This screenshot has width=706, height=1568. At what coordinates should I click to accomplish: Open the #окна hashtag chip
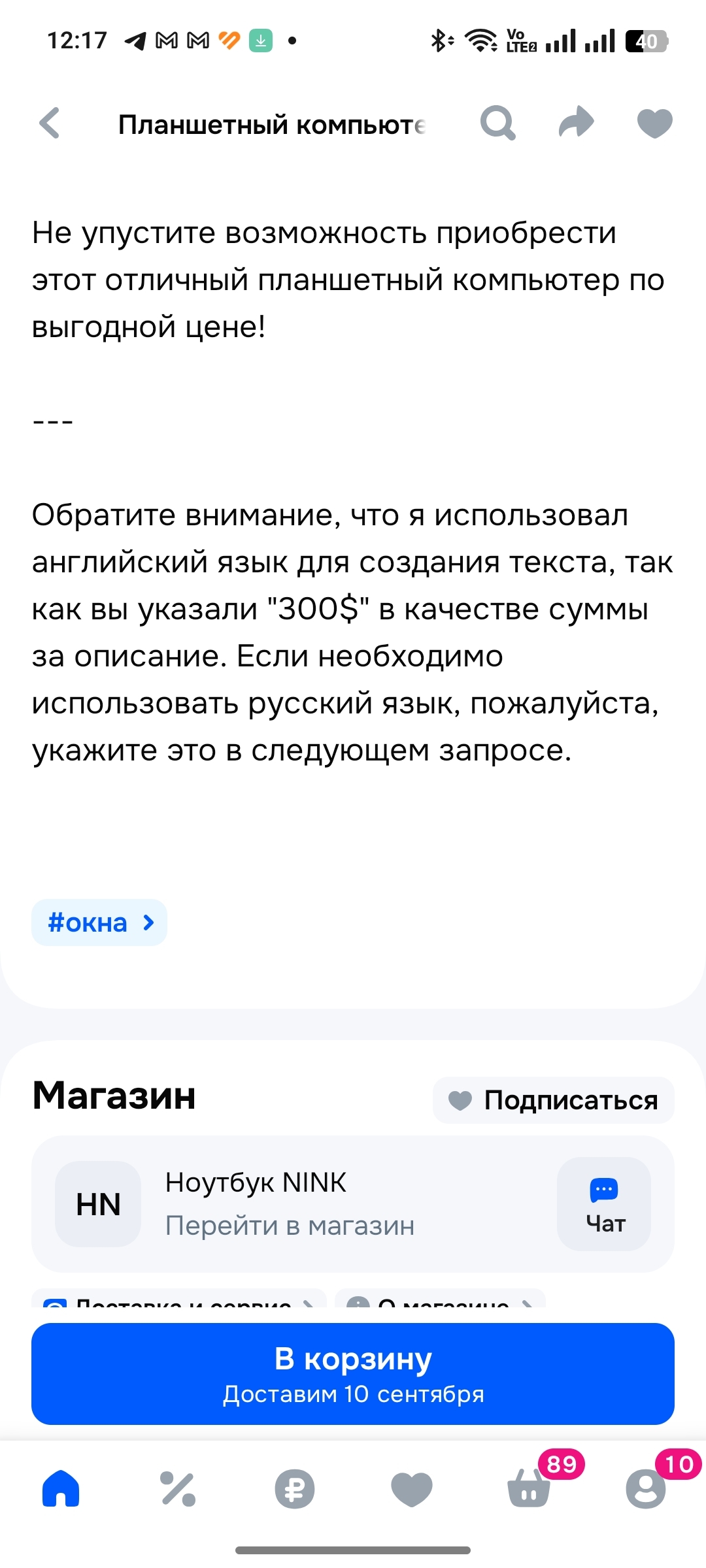click(99, 923)
